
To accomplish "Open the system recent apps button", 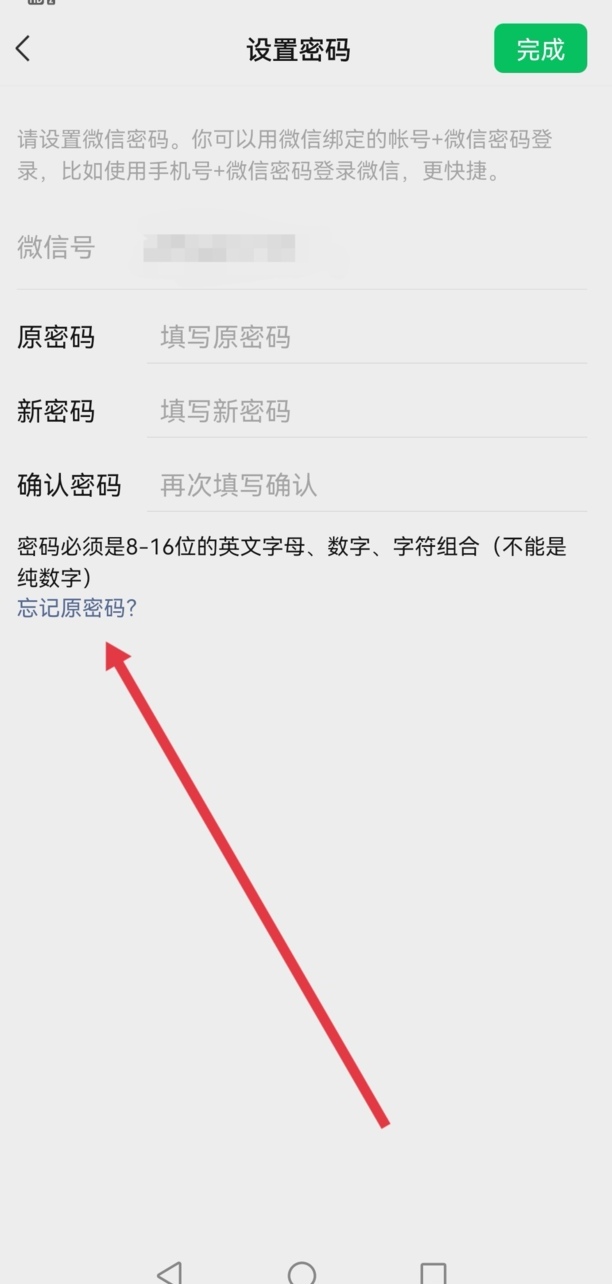I will [x=433, y=1272].
